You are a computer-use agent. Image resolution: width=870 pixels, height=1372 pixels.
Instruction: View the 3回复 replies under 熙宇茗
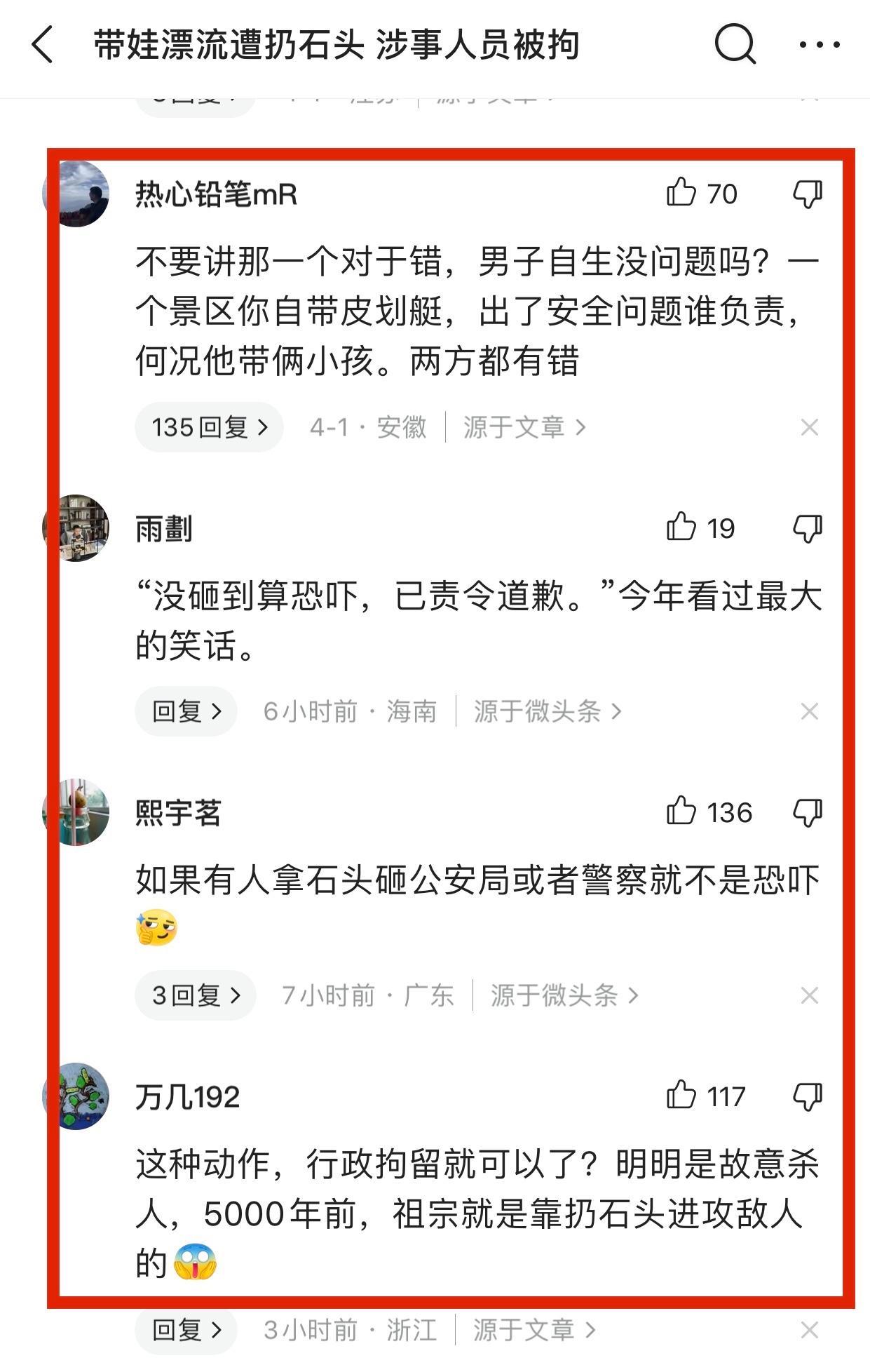click(x=196, y=995)
